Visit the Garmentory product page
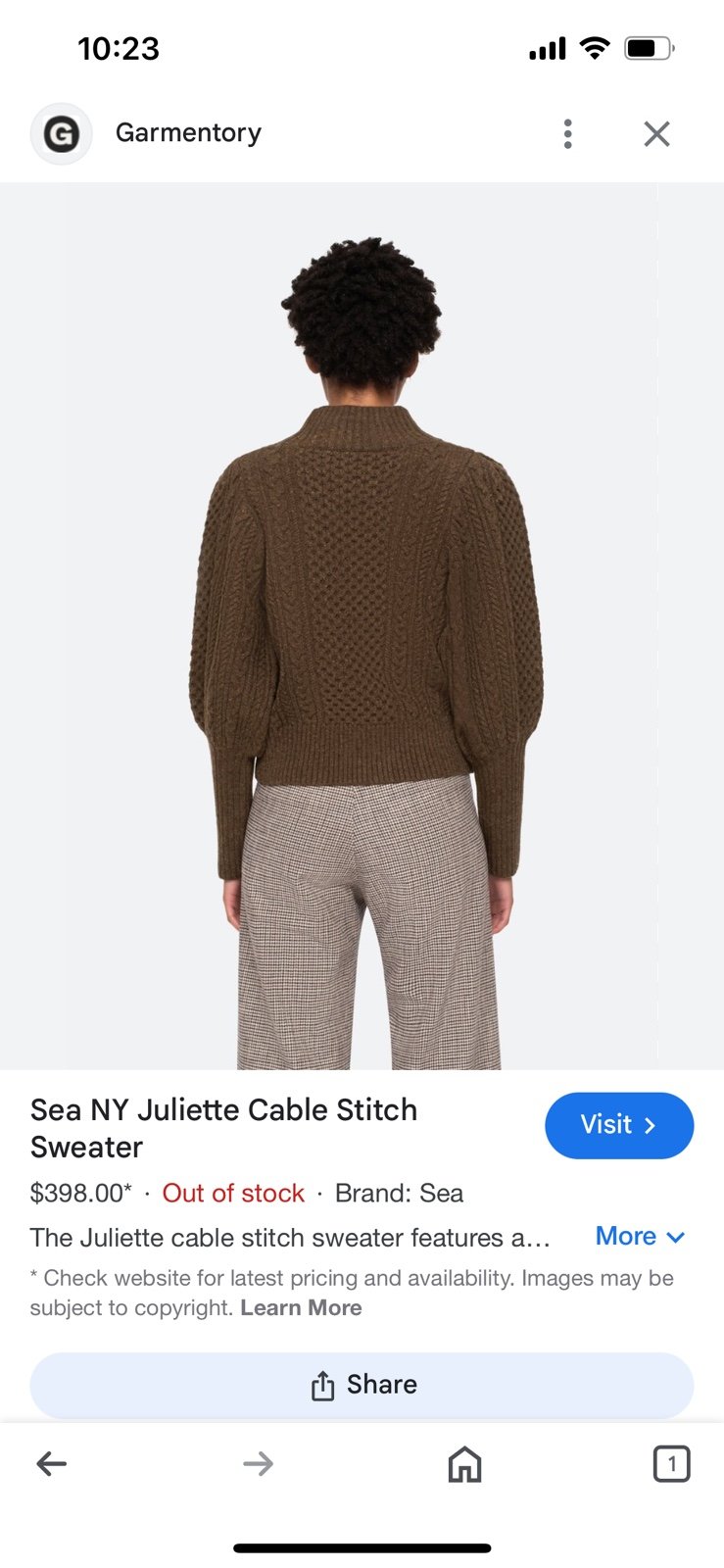This screenshot has width=724, height=1568. 619,1125
